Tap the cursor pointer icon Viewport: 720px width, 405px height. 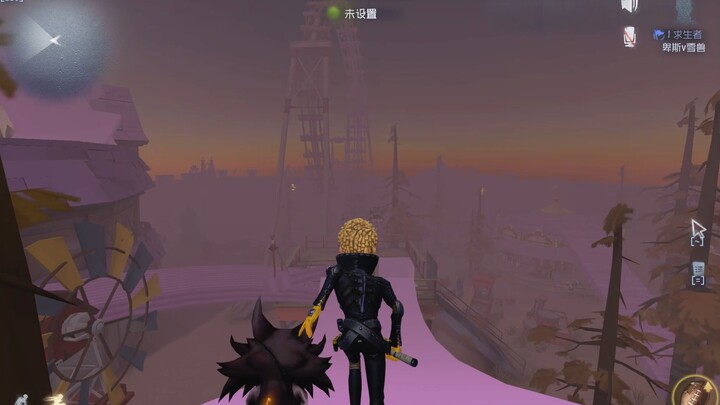(698, 231)
